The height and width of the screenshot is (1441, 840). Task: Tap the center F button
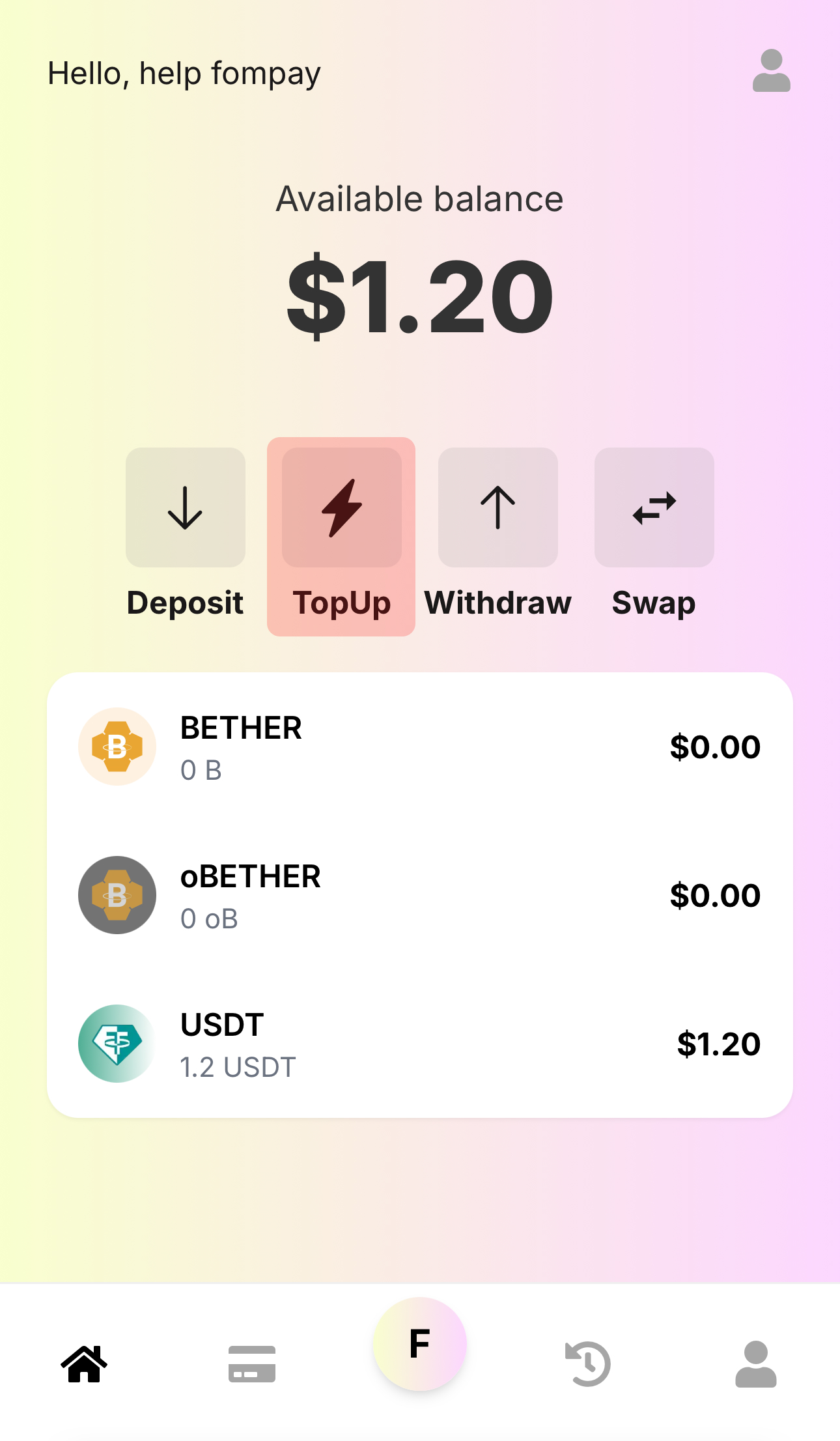[x=420, y=1344]
